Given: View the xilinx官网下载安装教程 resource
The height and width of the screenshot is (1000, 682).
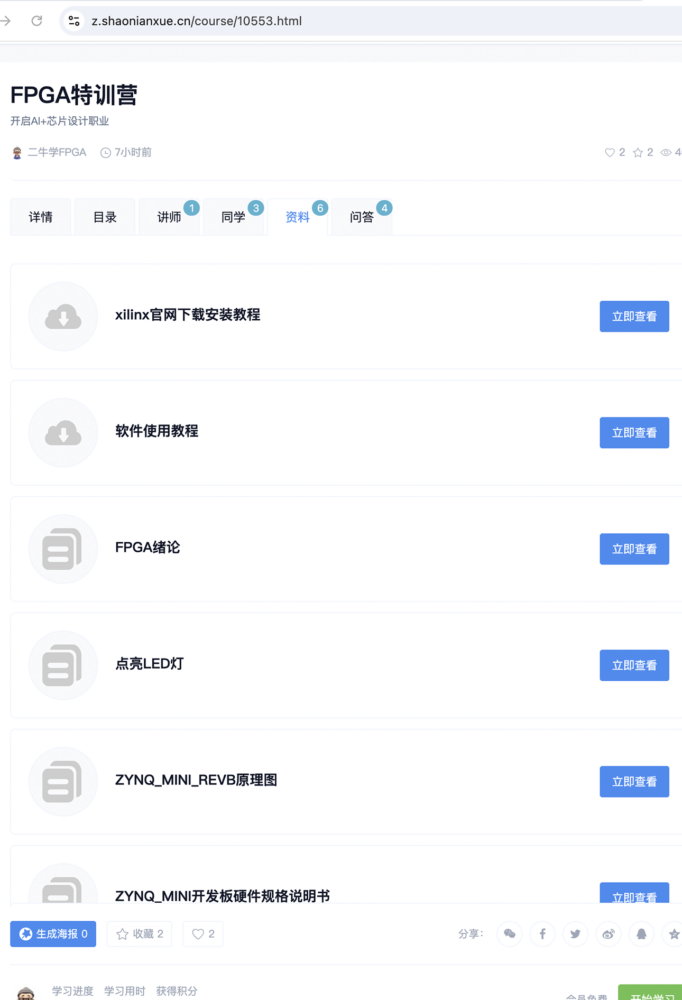Looking at the screenshot, I should click(x=634, y=316).
